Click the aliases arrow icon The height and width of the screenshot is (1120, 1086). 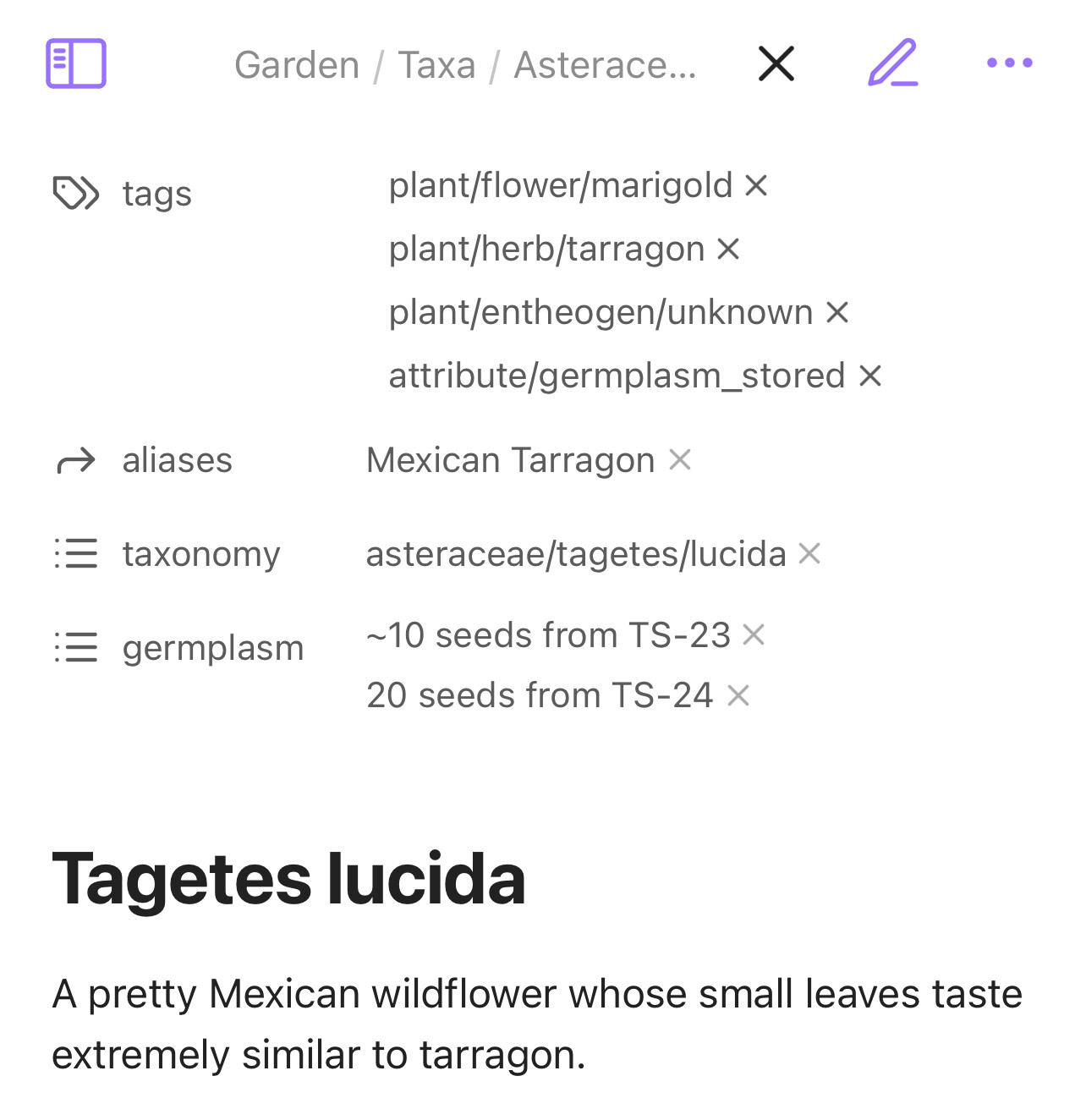[75, 461]
